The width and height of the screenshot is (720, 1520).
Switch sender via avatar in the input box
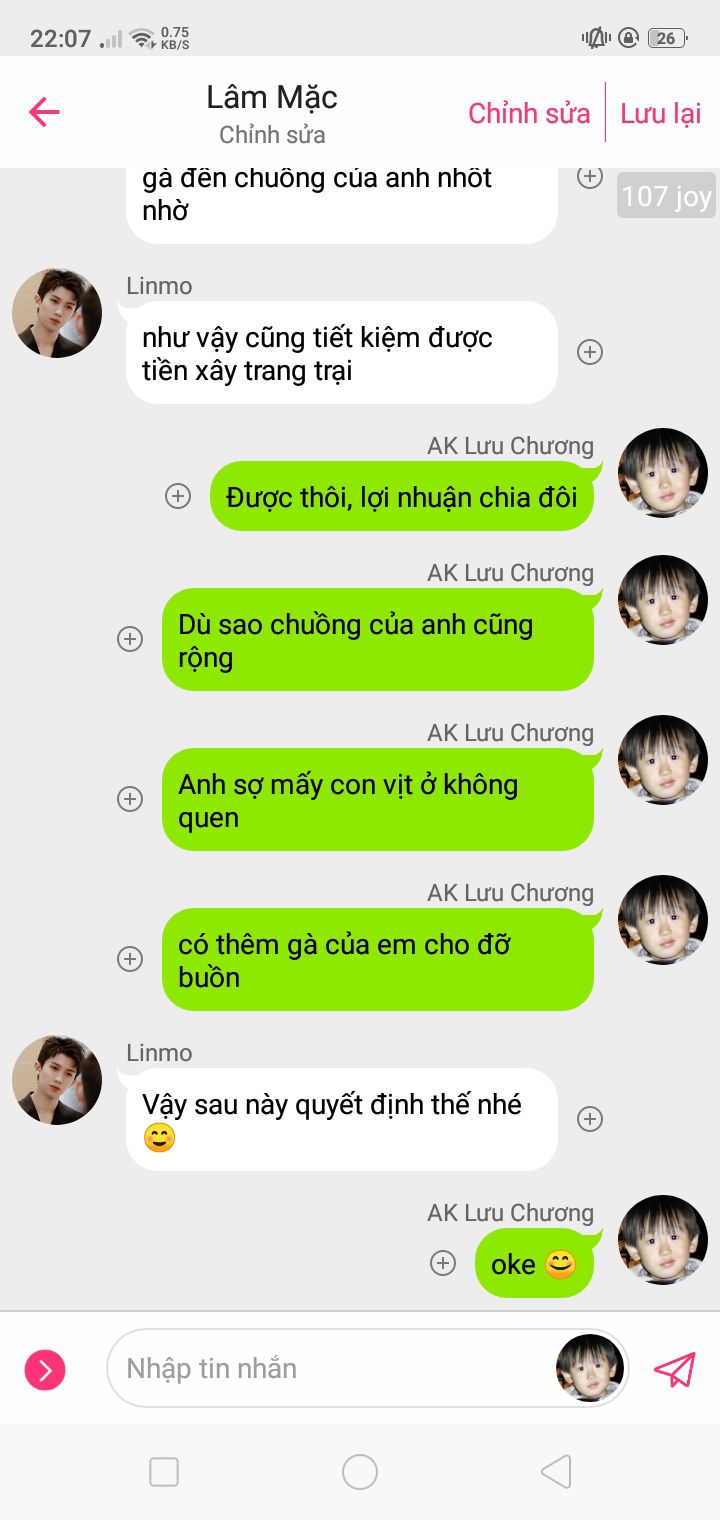[x=590, y=1368]
